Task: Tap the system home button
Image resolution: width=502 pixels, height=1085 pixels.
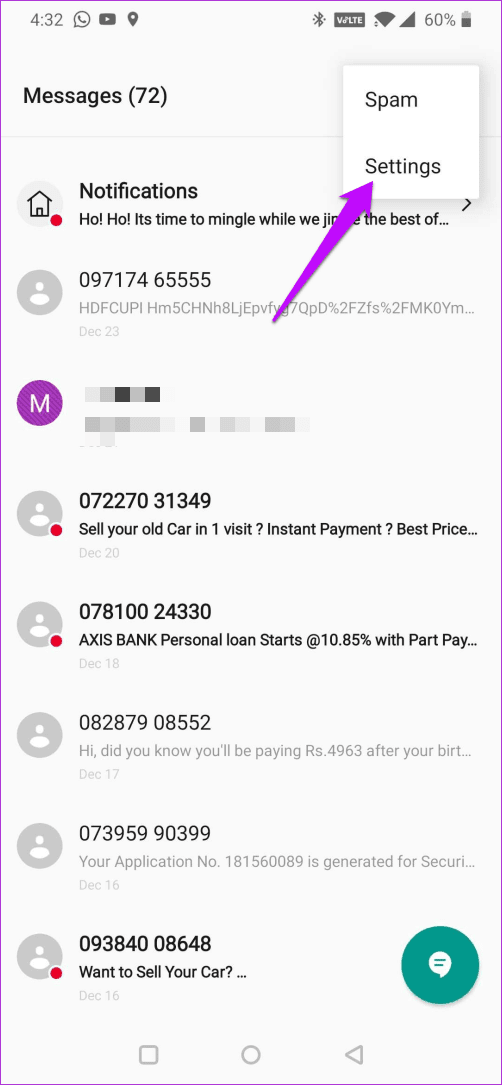Action: click(251, 1054)
